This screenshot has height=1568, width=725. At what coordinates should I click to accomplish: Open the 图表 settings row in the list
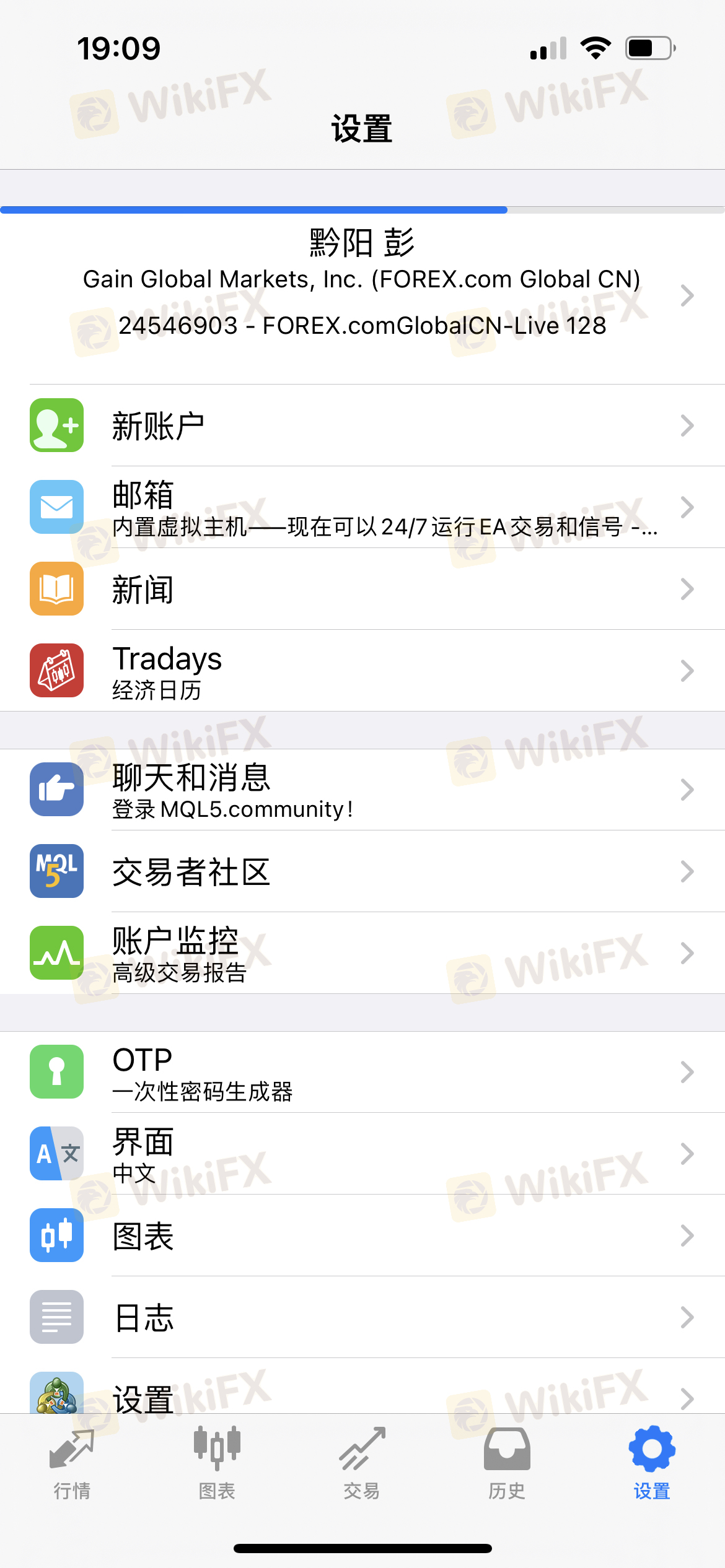pos(362,1235)
